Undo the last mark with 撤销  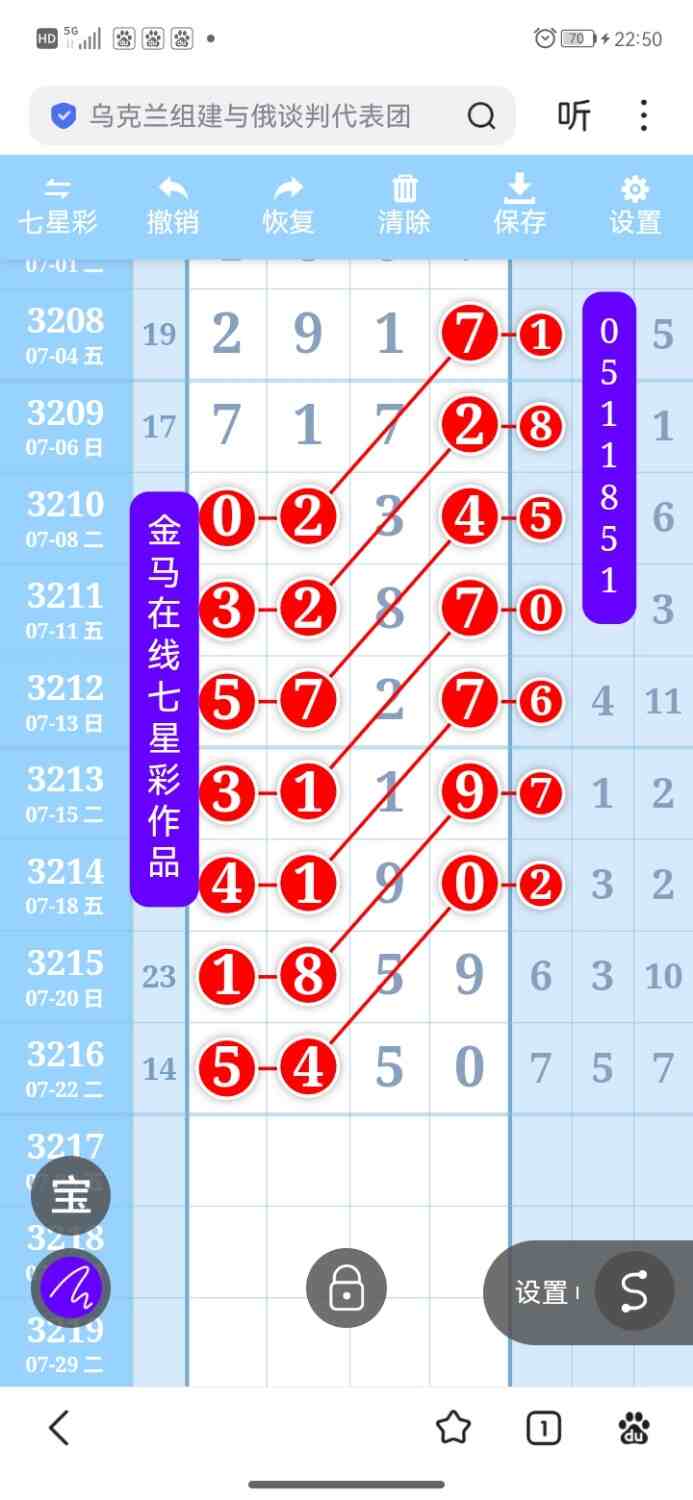(173, 205)
